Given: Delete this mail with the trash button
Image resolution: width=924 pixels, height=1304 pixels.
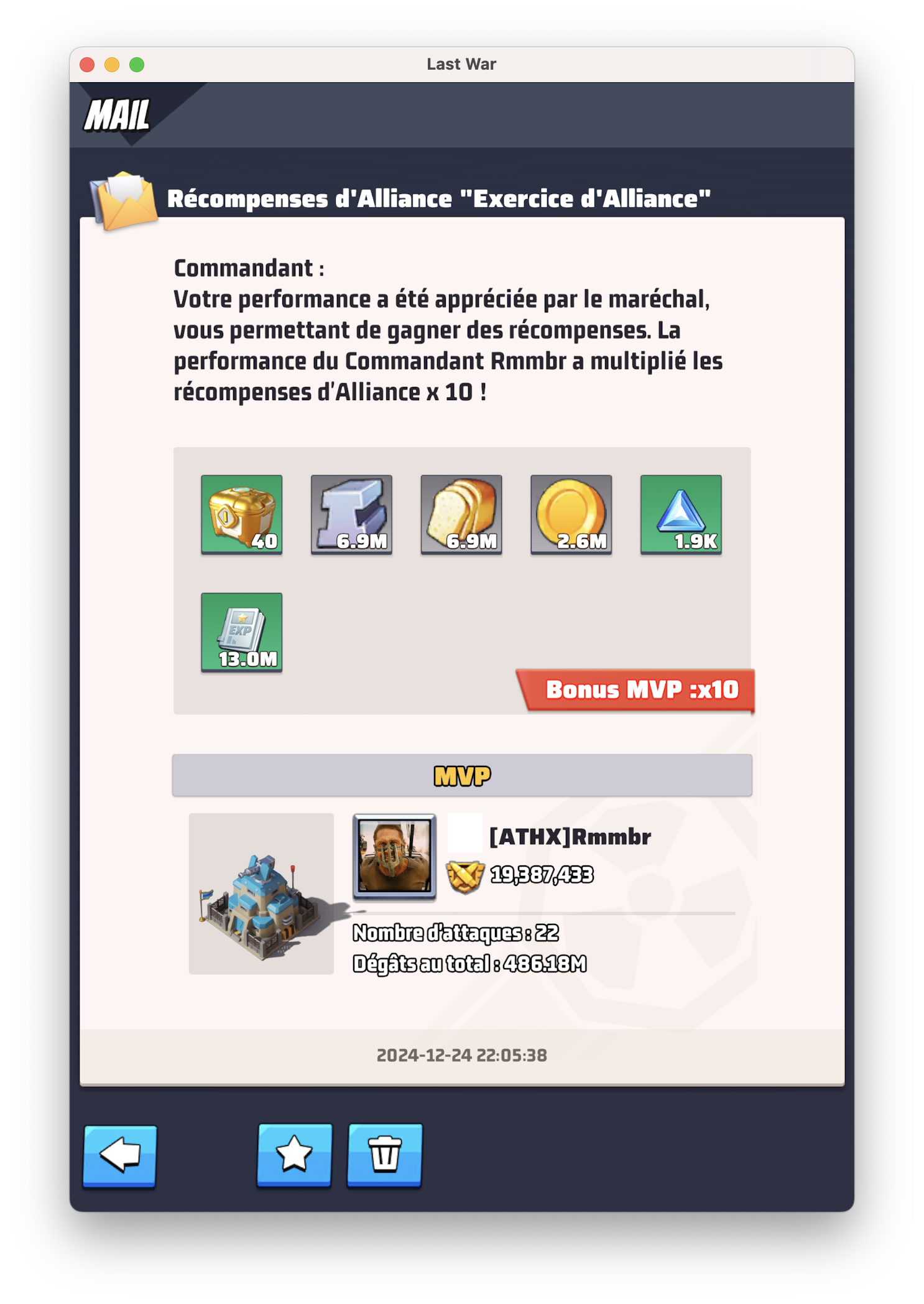Looking at the screenshot, I should [384, 1154].
